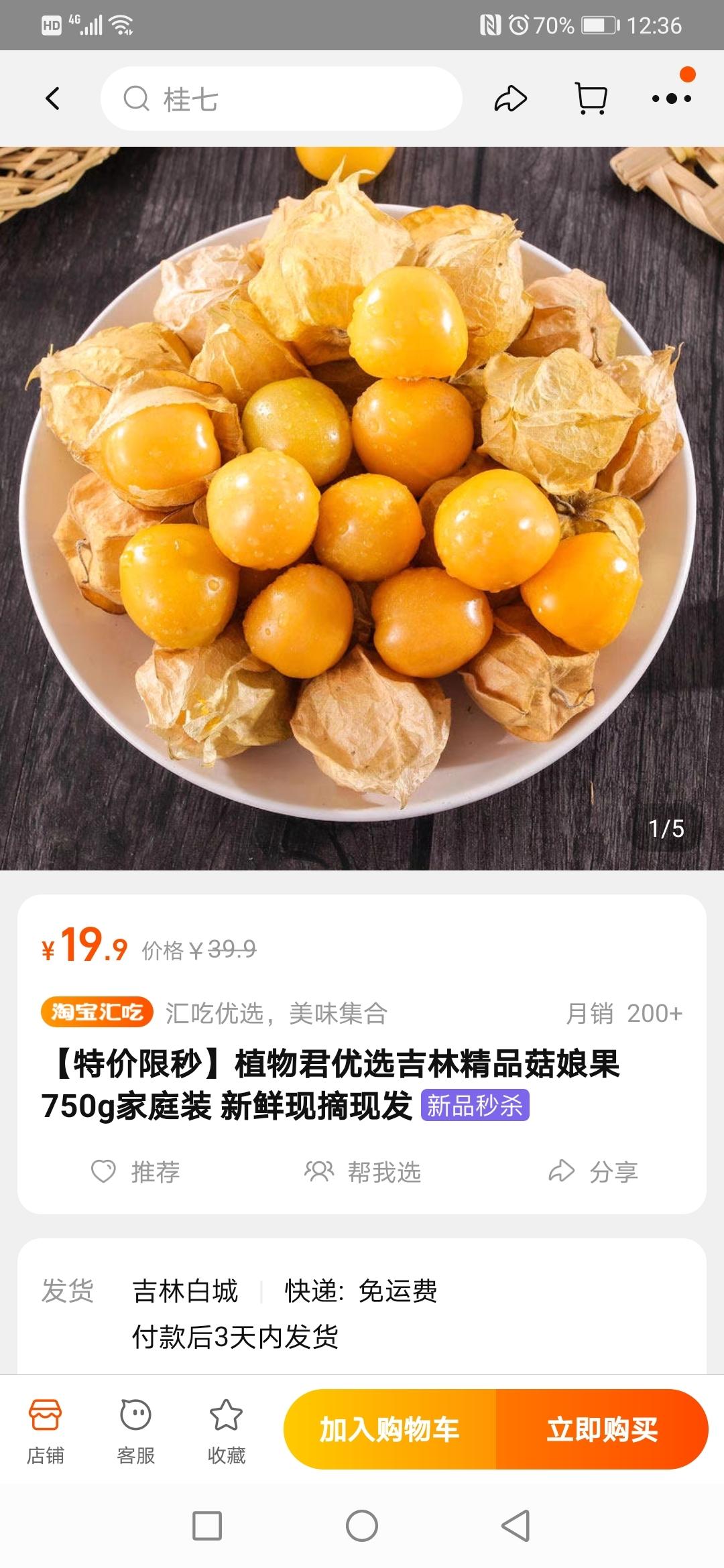Go to the system home screen
Image resolution: width=724 pixels, height=1568 pixels.
362,1526
